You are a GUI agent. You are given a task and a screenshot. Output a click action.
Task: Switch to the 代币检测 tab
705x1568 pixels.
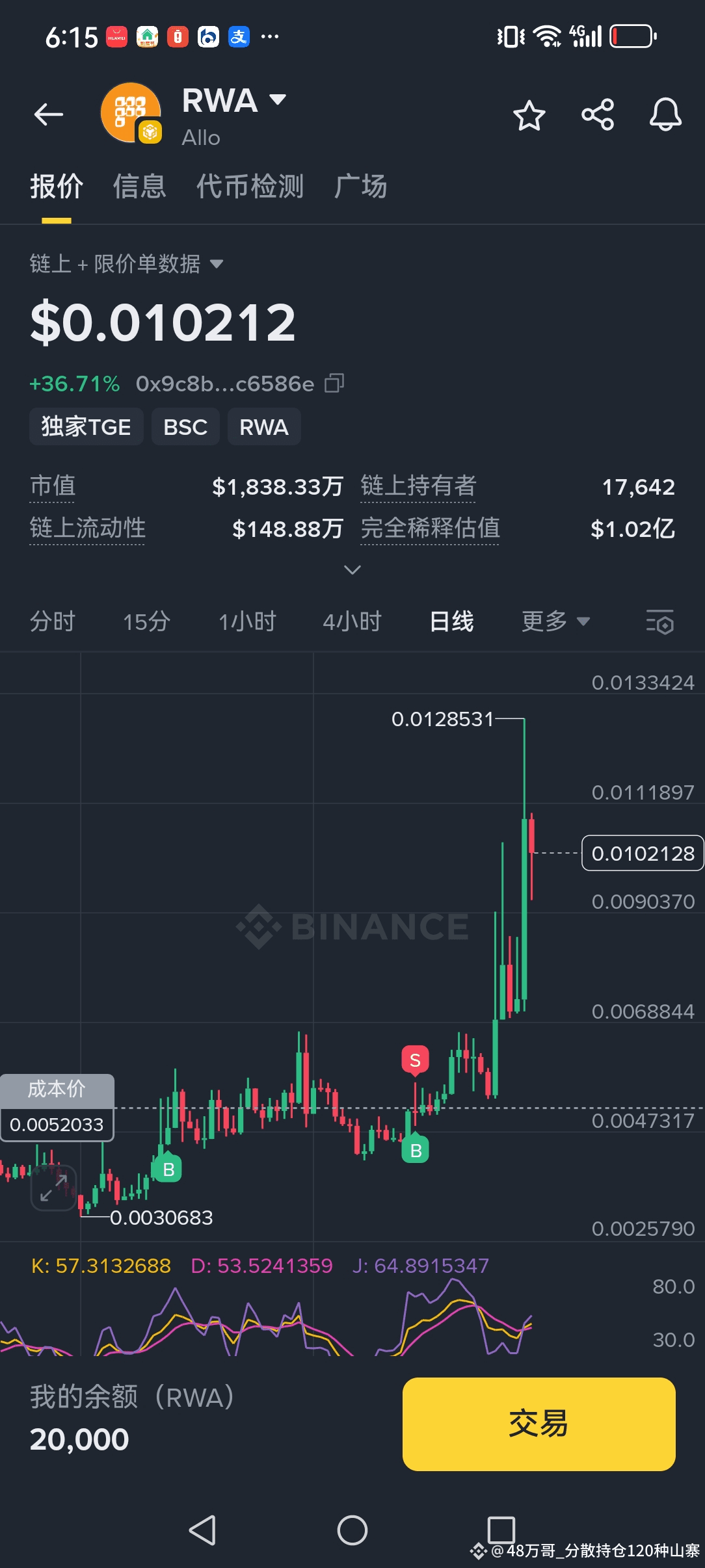[250, 187]
